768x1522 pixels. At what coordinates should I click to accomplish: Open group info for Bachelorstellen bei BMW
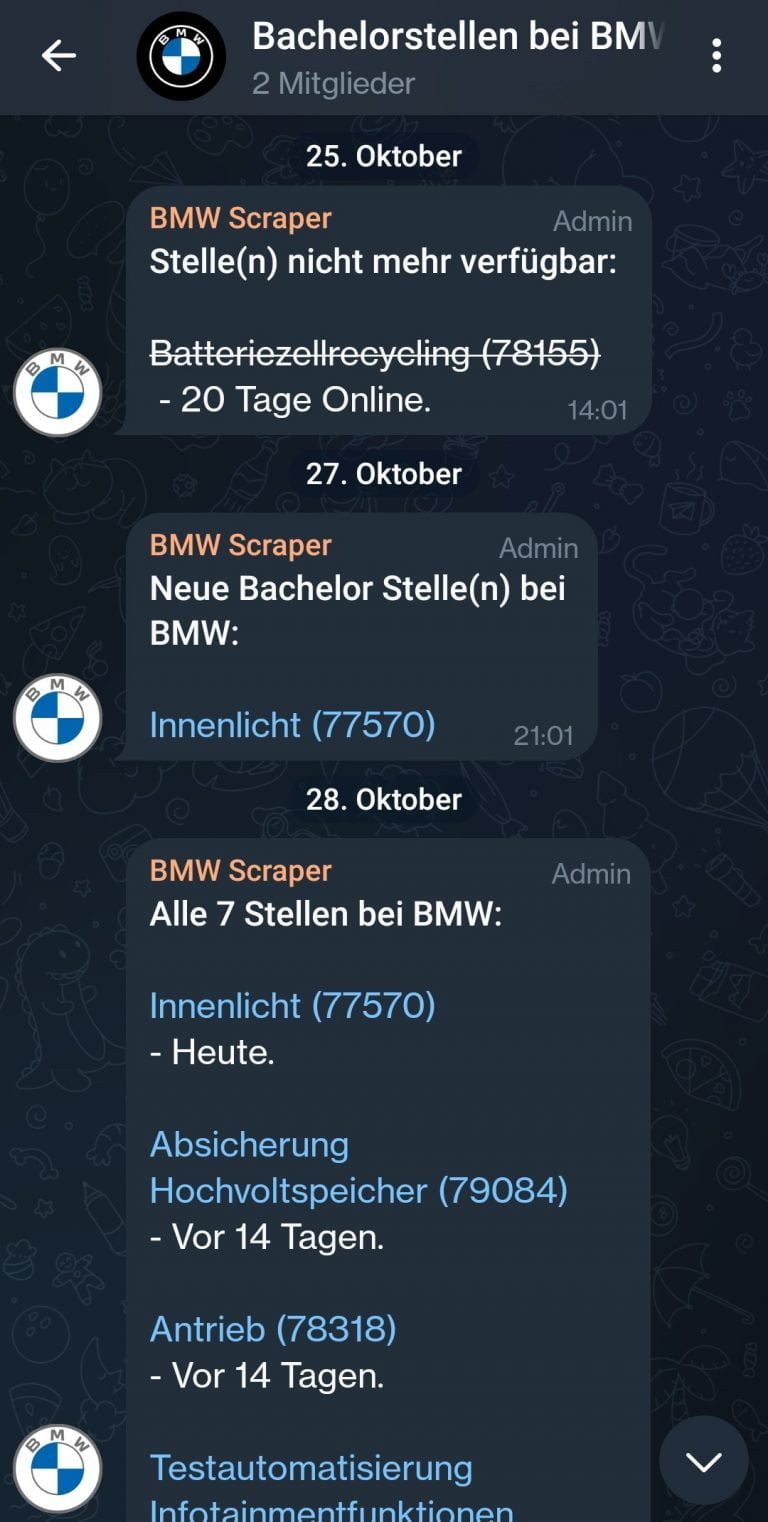455,57
